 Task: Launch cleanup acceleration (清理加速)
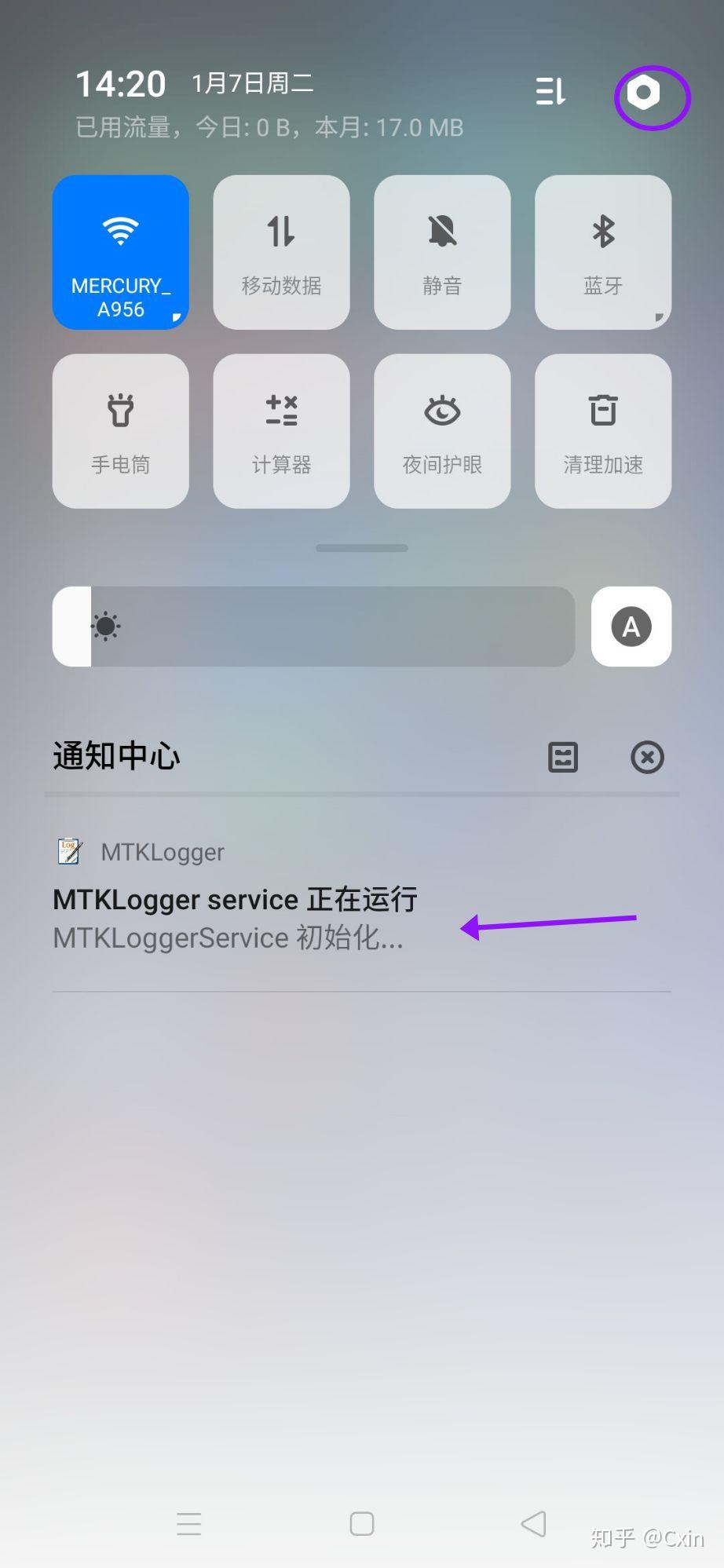pos(602,430)
